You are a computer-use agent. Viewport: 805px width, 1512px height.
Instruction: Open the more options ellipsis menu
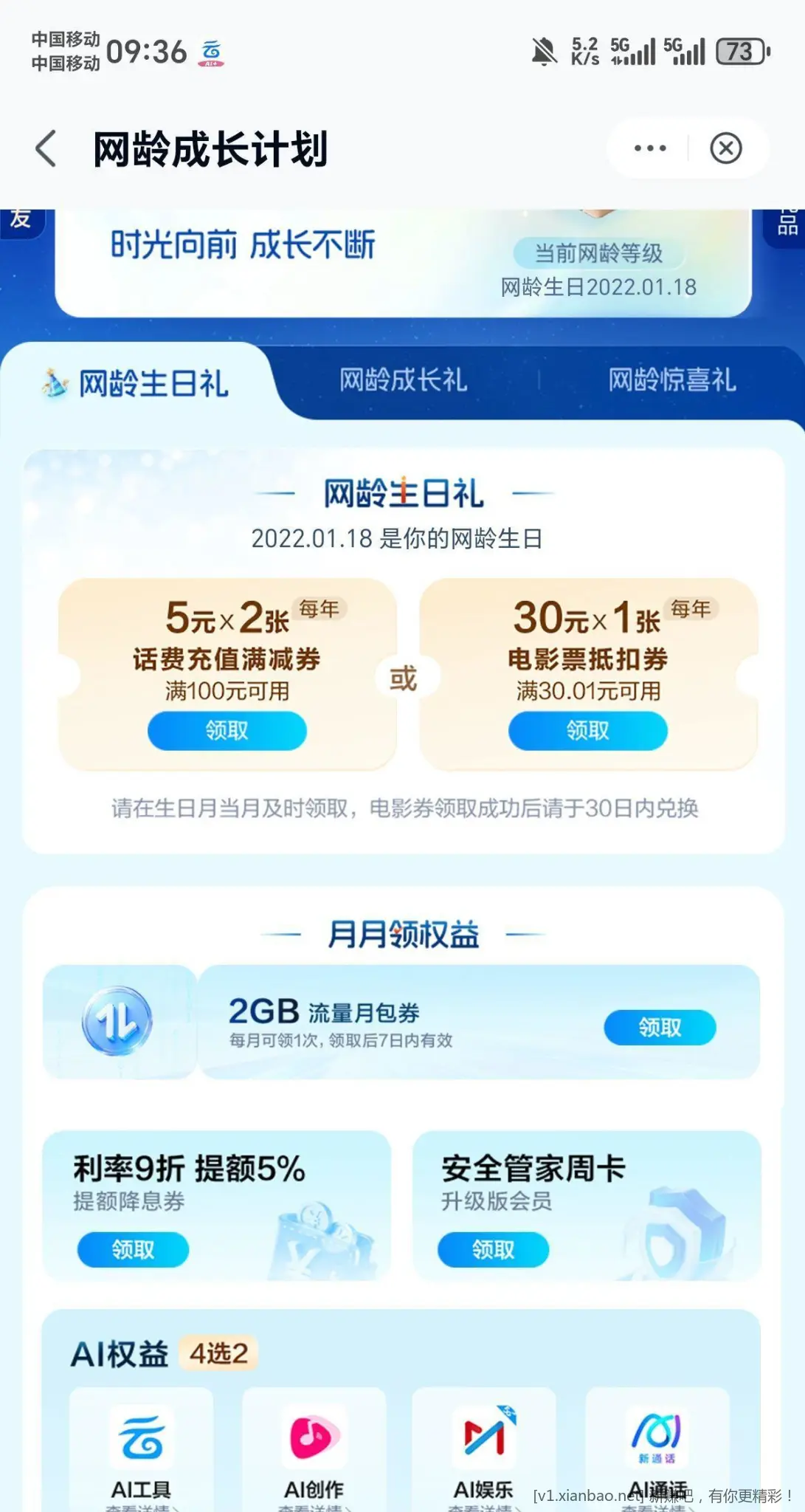pyautogui.click(x=648, y=147)
